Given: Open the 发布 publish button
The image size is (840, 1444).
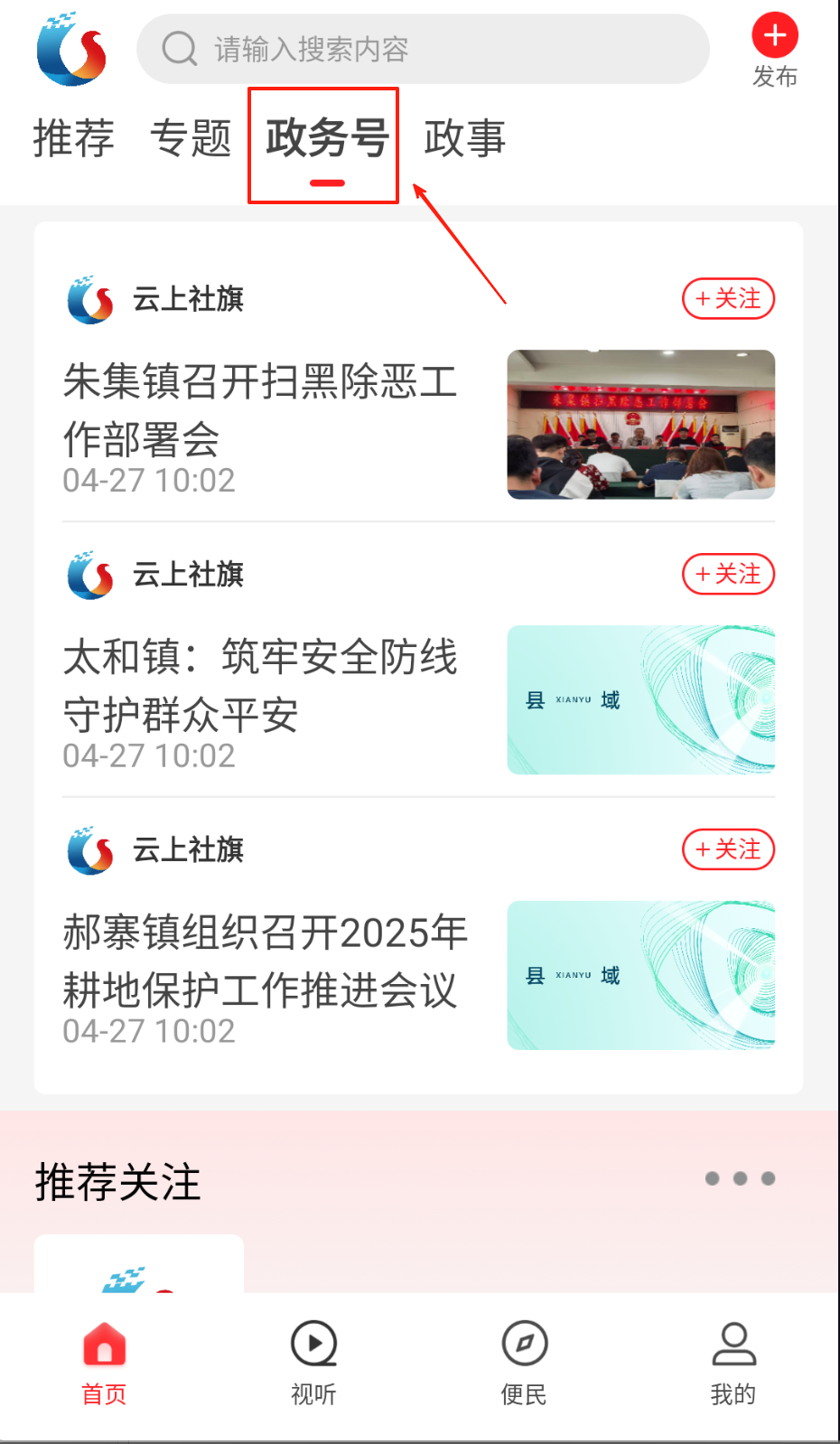Looking at the screenshot, I should [774, 50].
